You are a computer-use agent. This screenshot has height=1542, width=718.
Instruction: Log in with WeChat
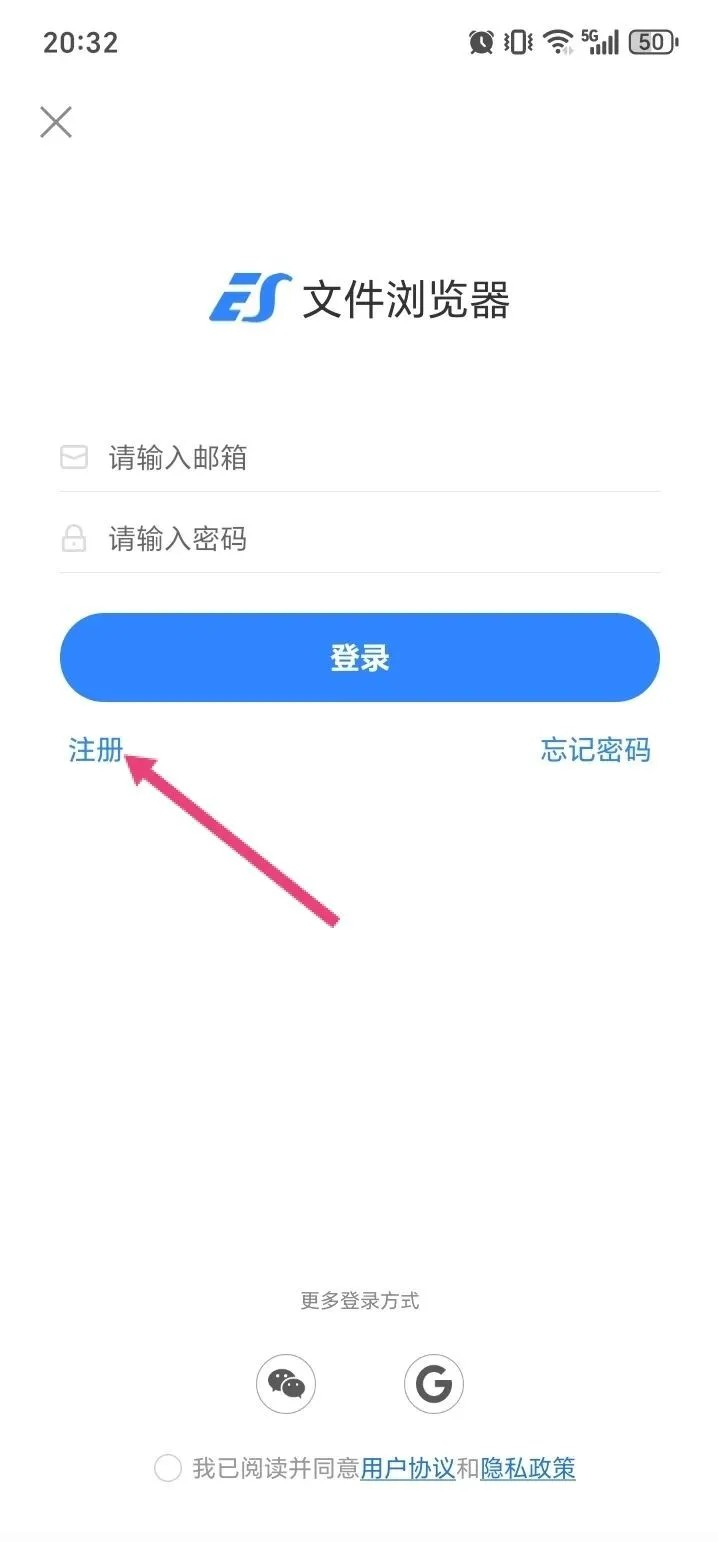coord(286,1384)
